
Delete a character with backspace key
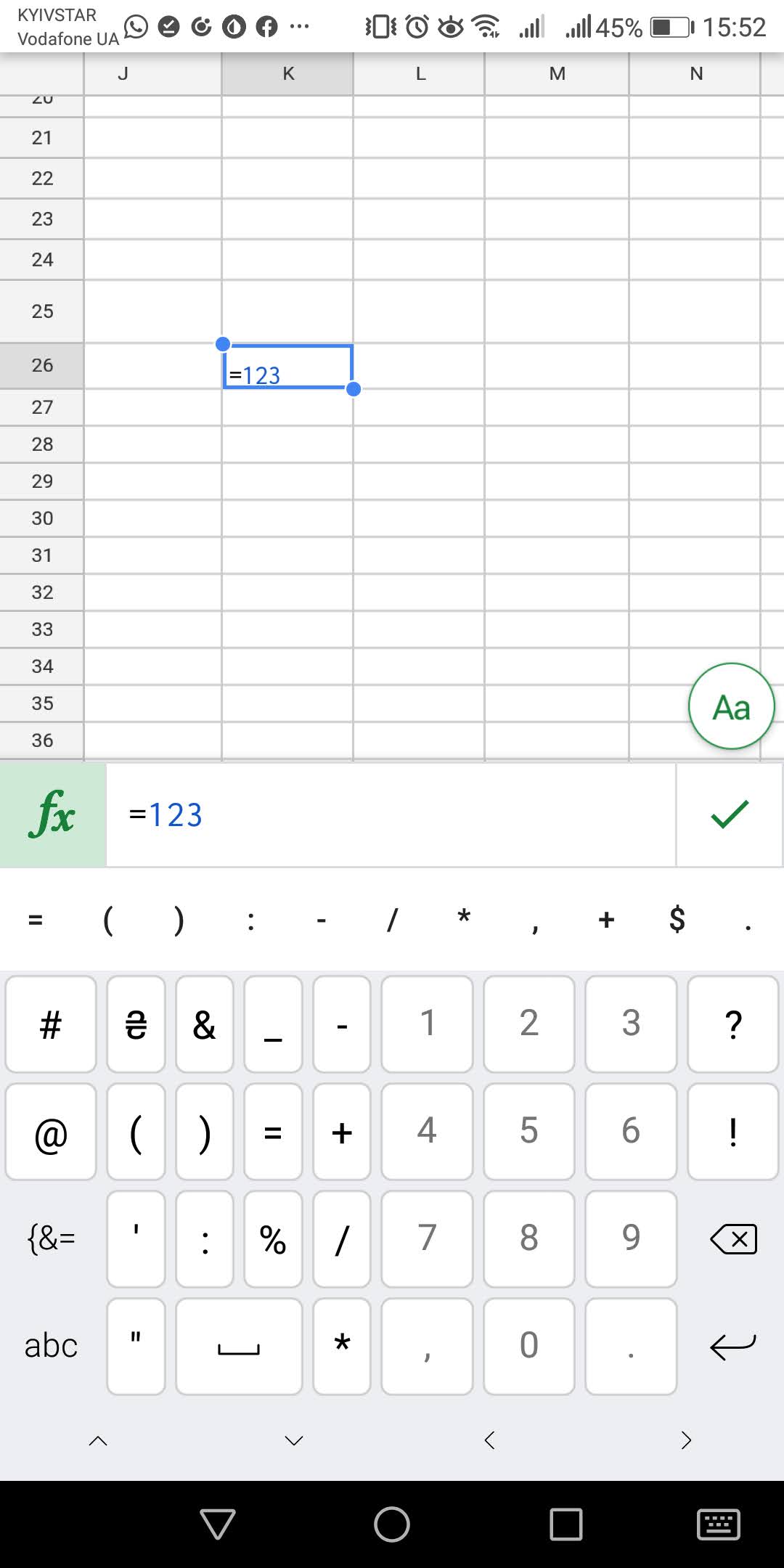pyautogui.click(x=733, y=1238)
